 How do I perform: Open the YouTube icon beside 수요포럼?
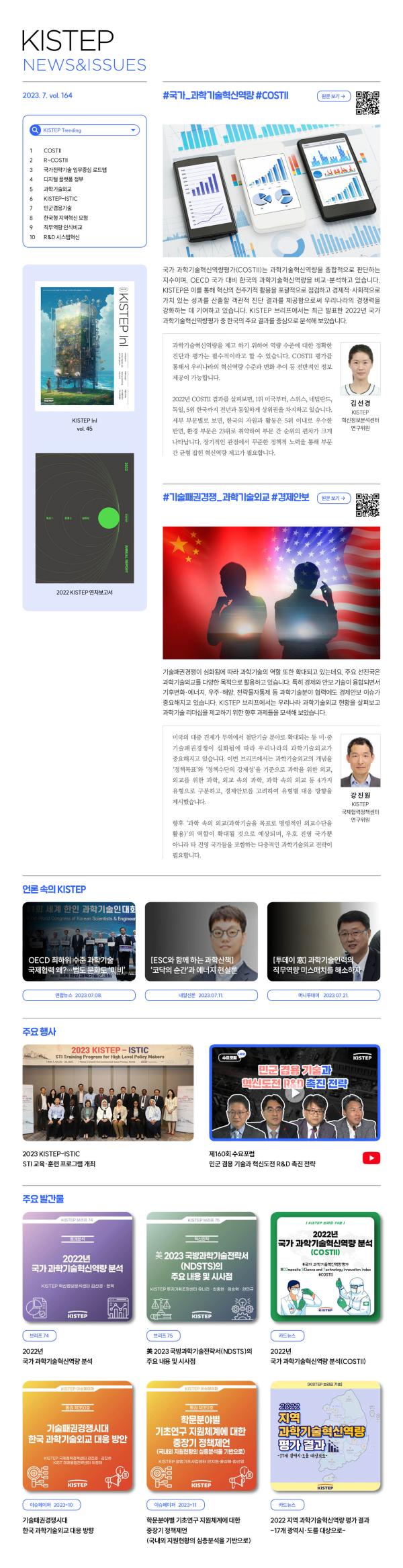[x=371, y=1158]
